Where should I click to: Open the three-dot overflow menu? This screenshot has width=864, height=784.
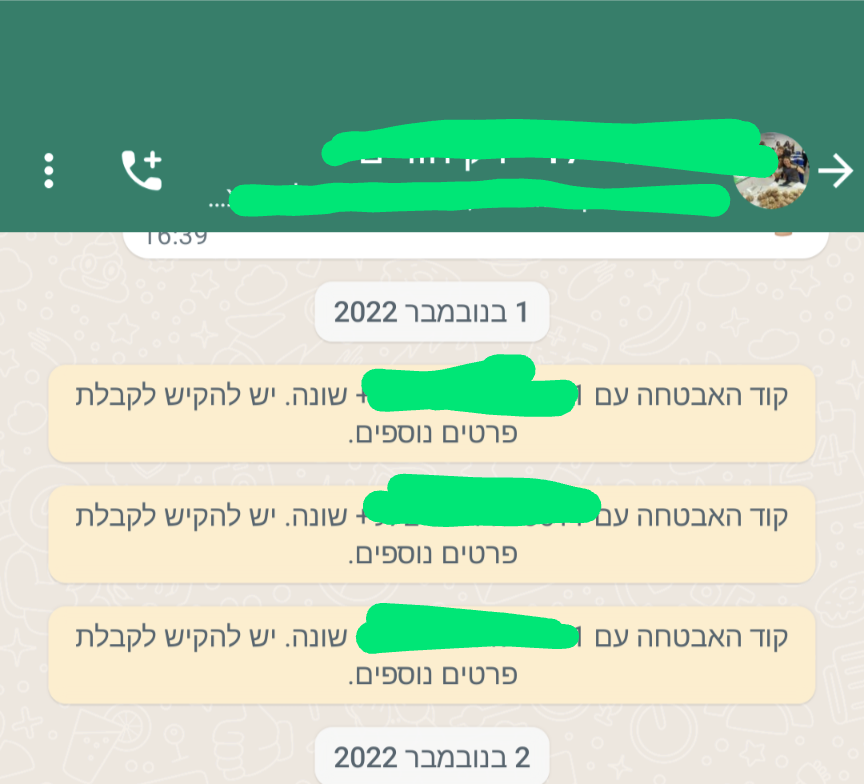49,171
